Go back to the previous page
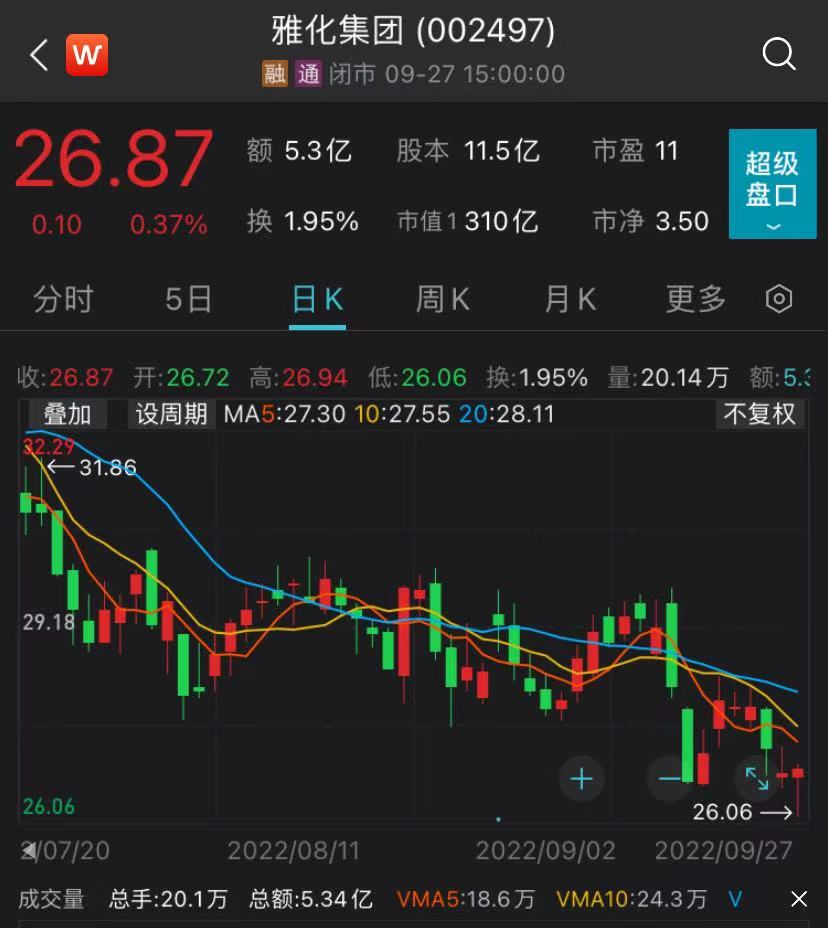This screenshot has width=828, height=928. click(x=39, y=55)
